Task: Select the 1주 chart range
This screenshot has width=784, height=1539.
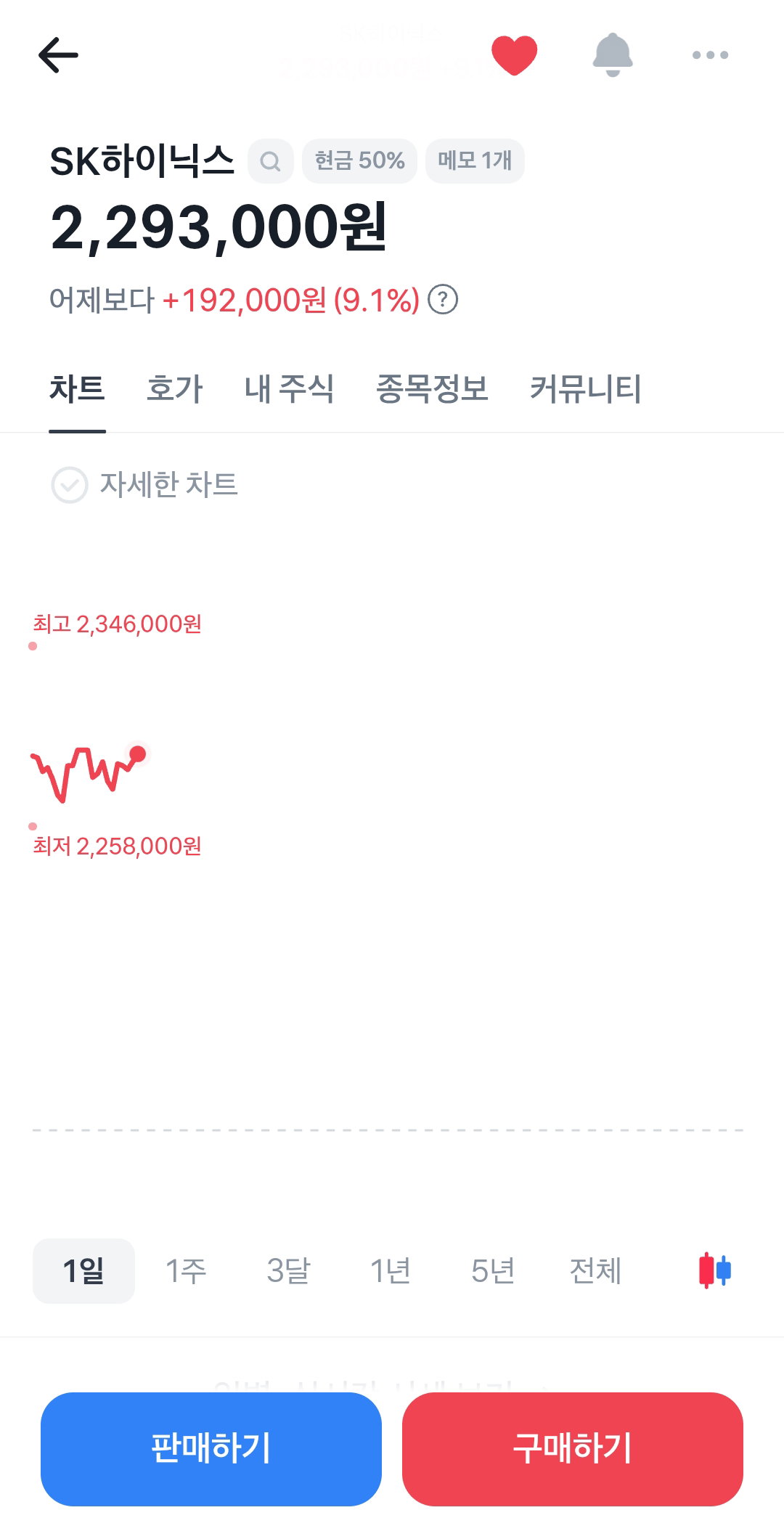Action: [186, 1271]
